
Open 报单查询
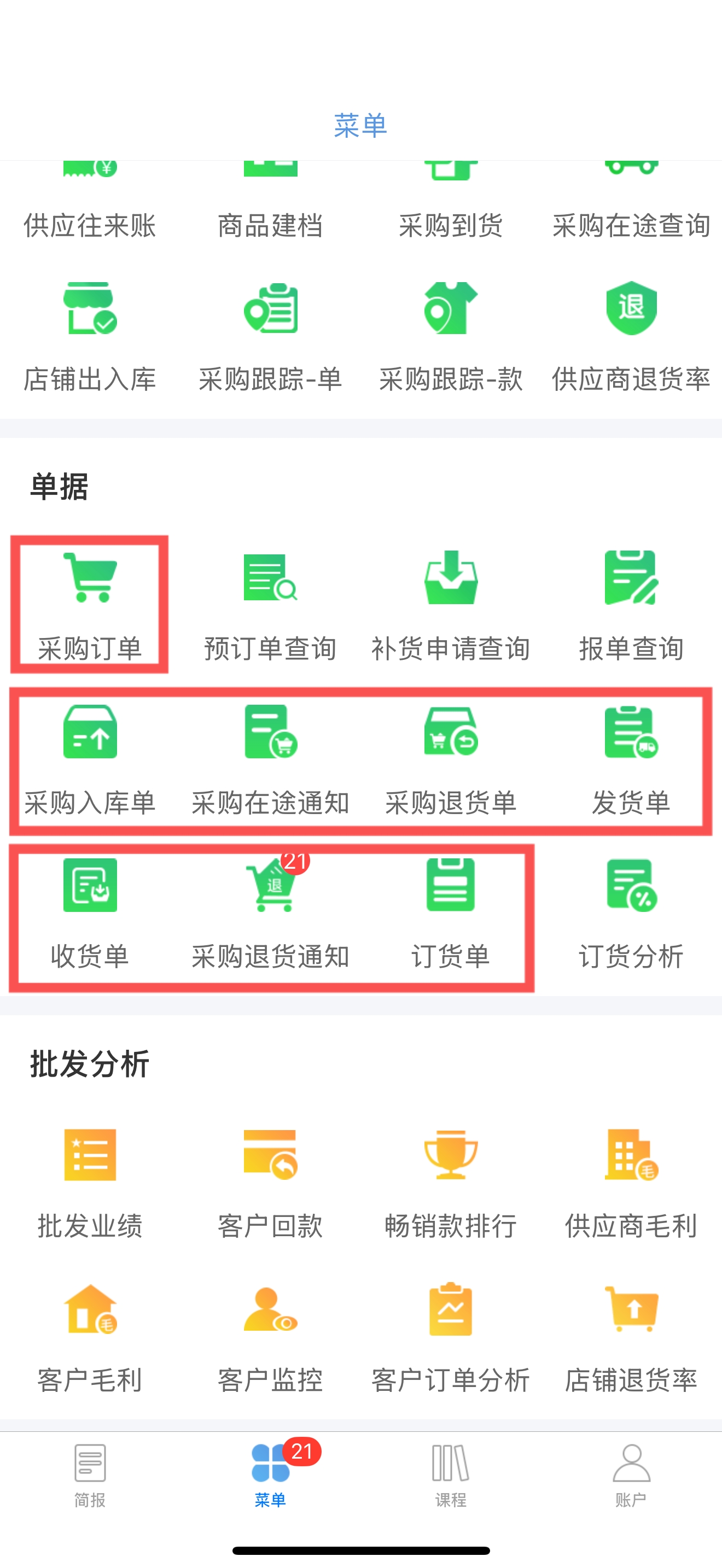pos(631,606)
